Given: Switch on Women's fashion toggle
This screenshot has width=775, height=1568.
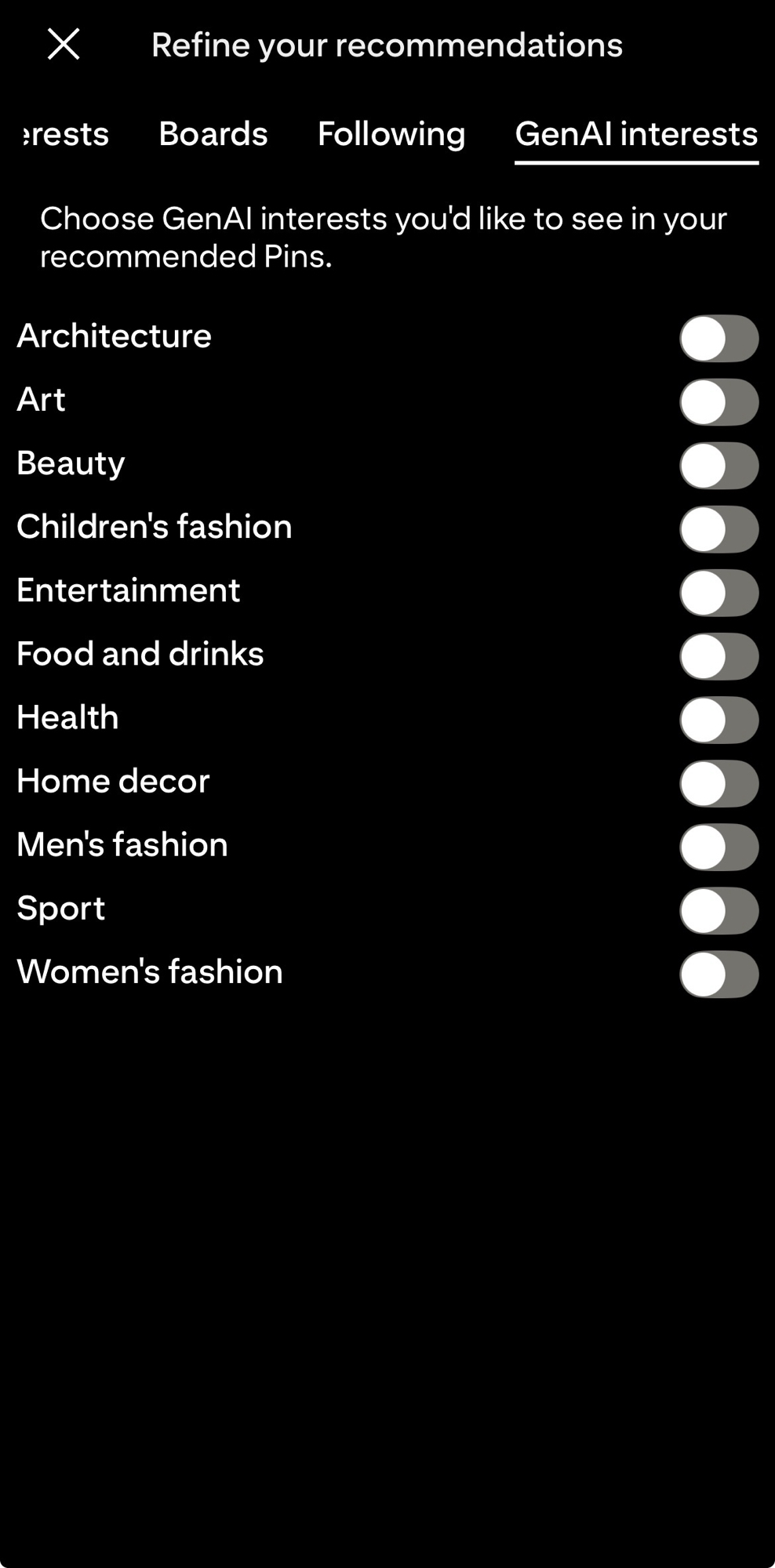Looking at the screenshot, I should coord(719,974).
